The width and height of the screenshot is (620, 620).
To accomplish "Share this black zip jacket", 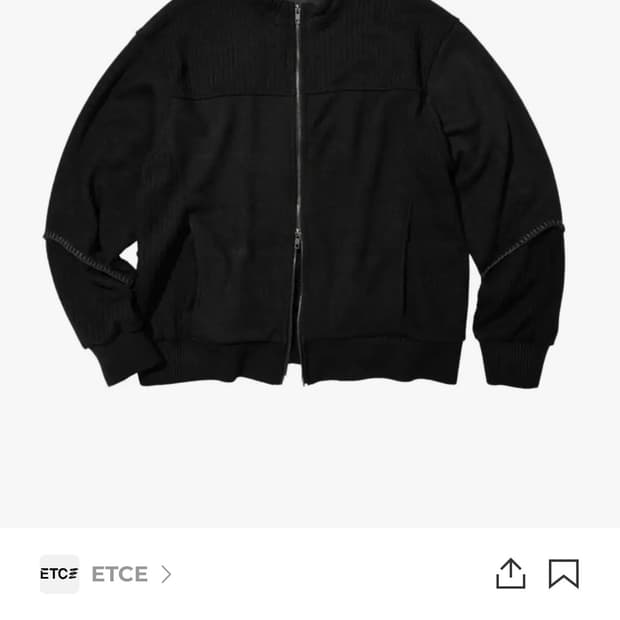I will coord(510,573).
